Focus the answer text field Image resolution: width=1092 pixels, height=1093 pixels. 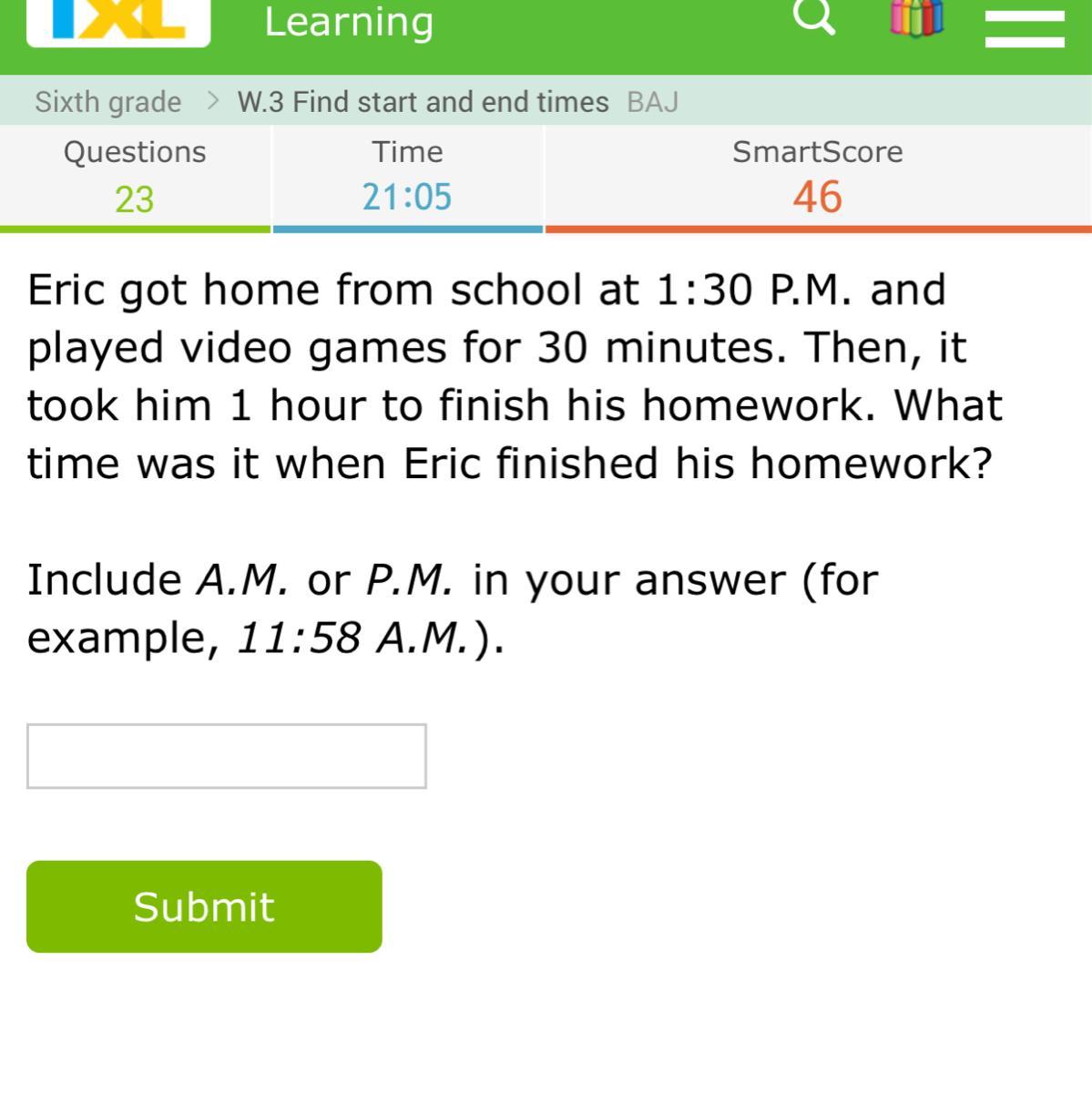(226, 756)
